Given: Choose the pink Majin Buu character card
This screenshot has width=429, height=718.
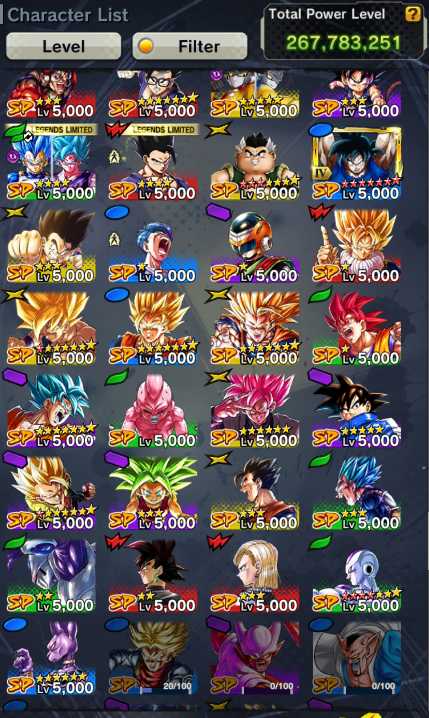Looking at the screenshot, I should pyautogui.click(x=153, y=411).
